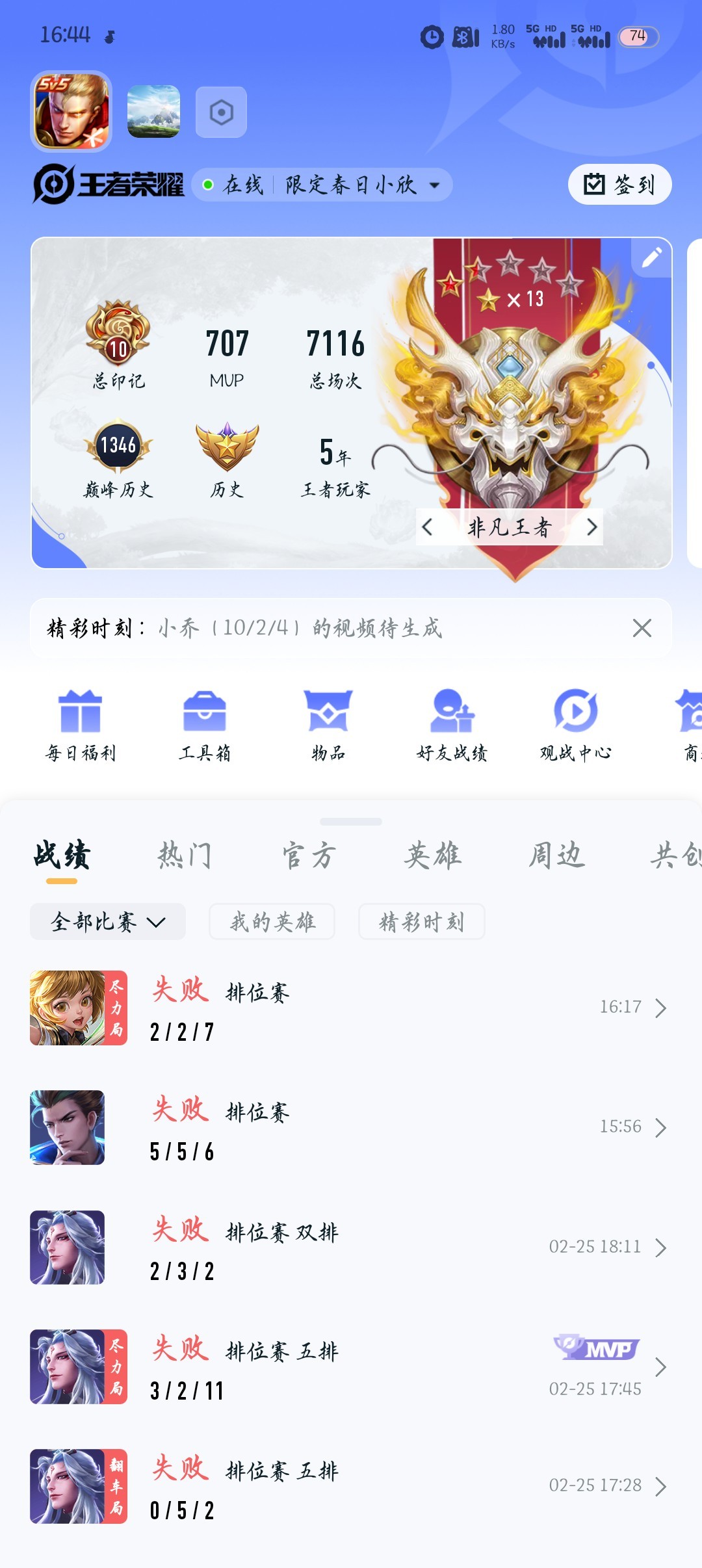The image size is (702, 1568).
Task: Switch to the 英雄 tab
Action: pyautogui.click(x=433, y=855)
